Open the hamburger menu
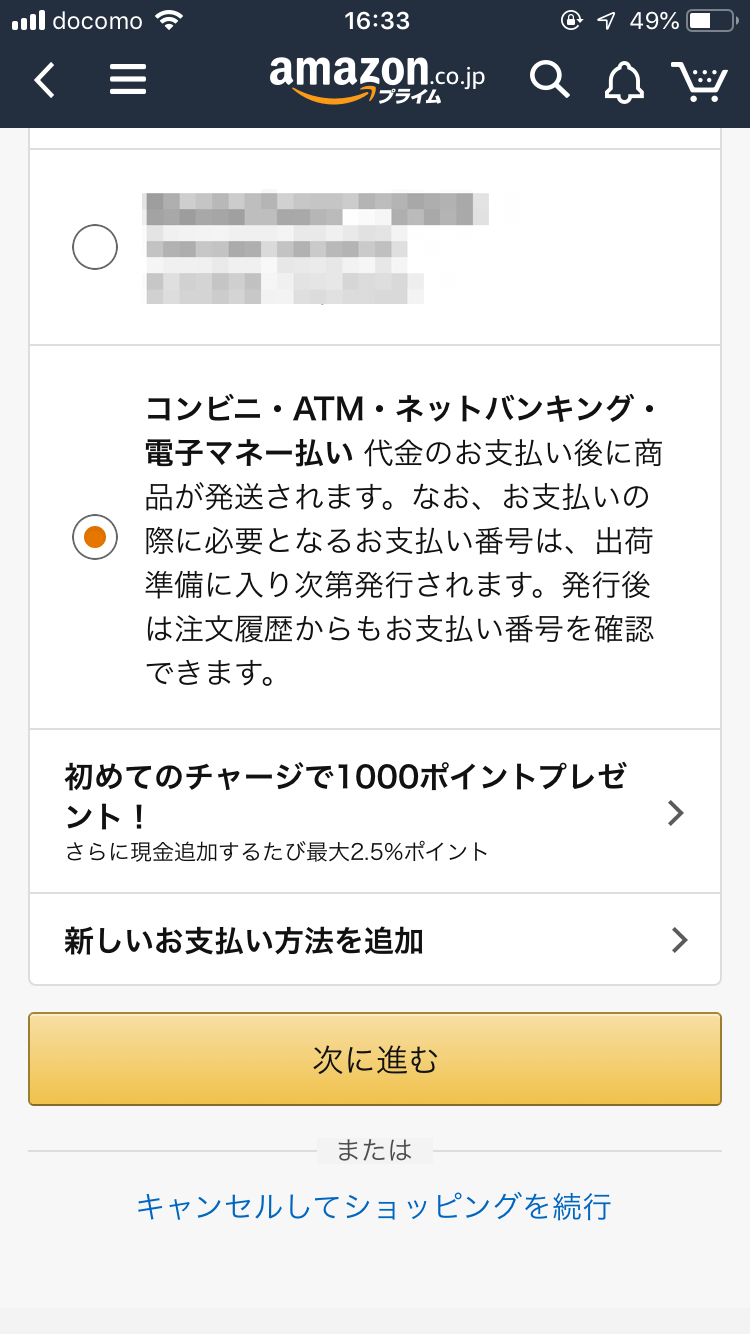 click(x=128, y=79)
